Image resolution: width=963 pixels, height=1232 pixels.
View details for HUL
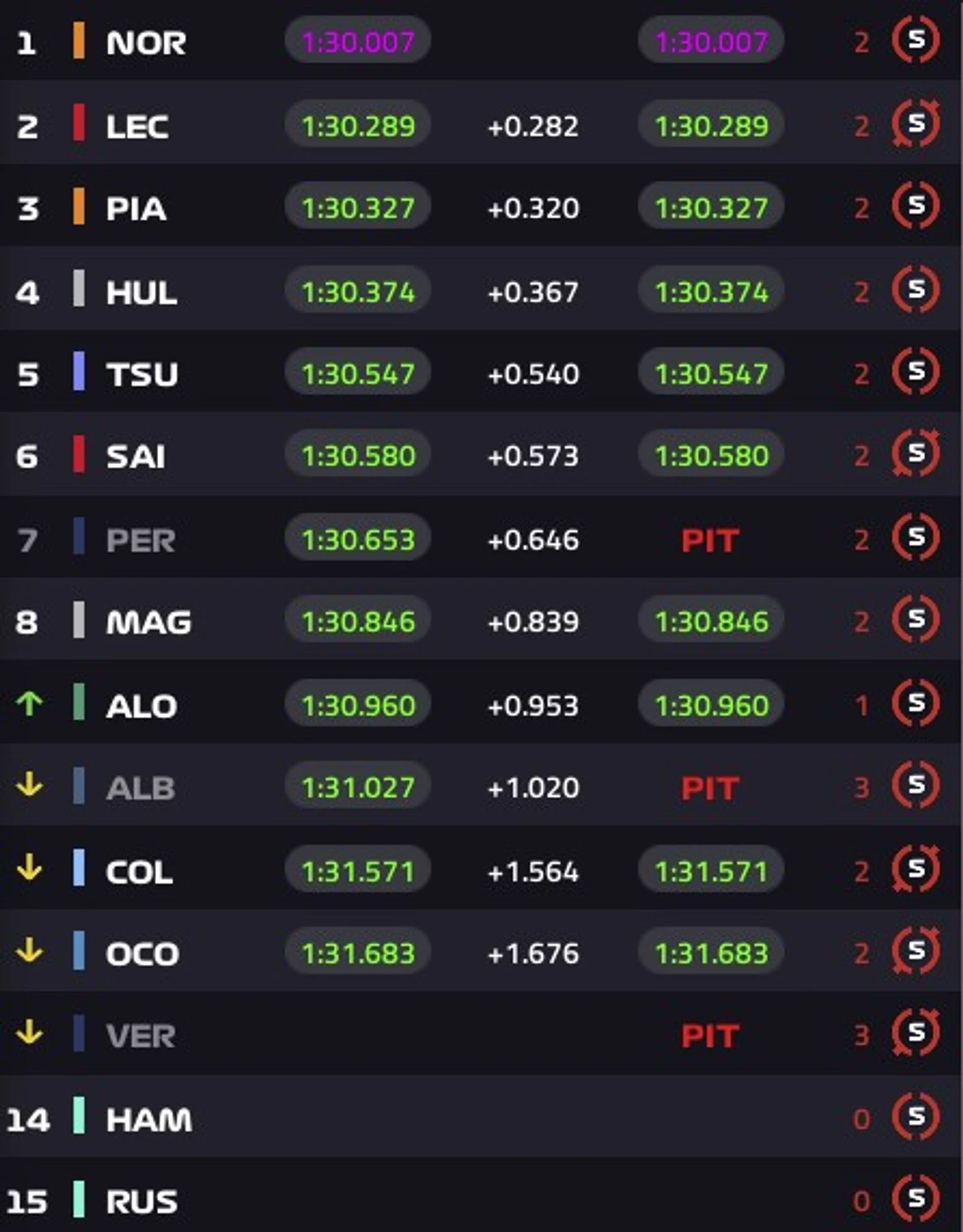[x=141, y=292]
